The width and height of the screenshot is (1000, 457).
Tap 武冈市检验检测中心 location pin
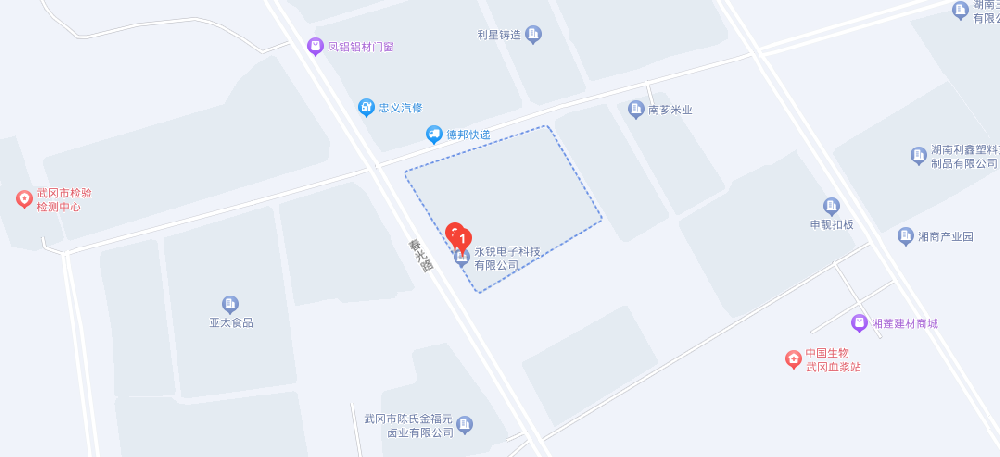pyautogui.click(x=24, y=199)
